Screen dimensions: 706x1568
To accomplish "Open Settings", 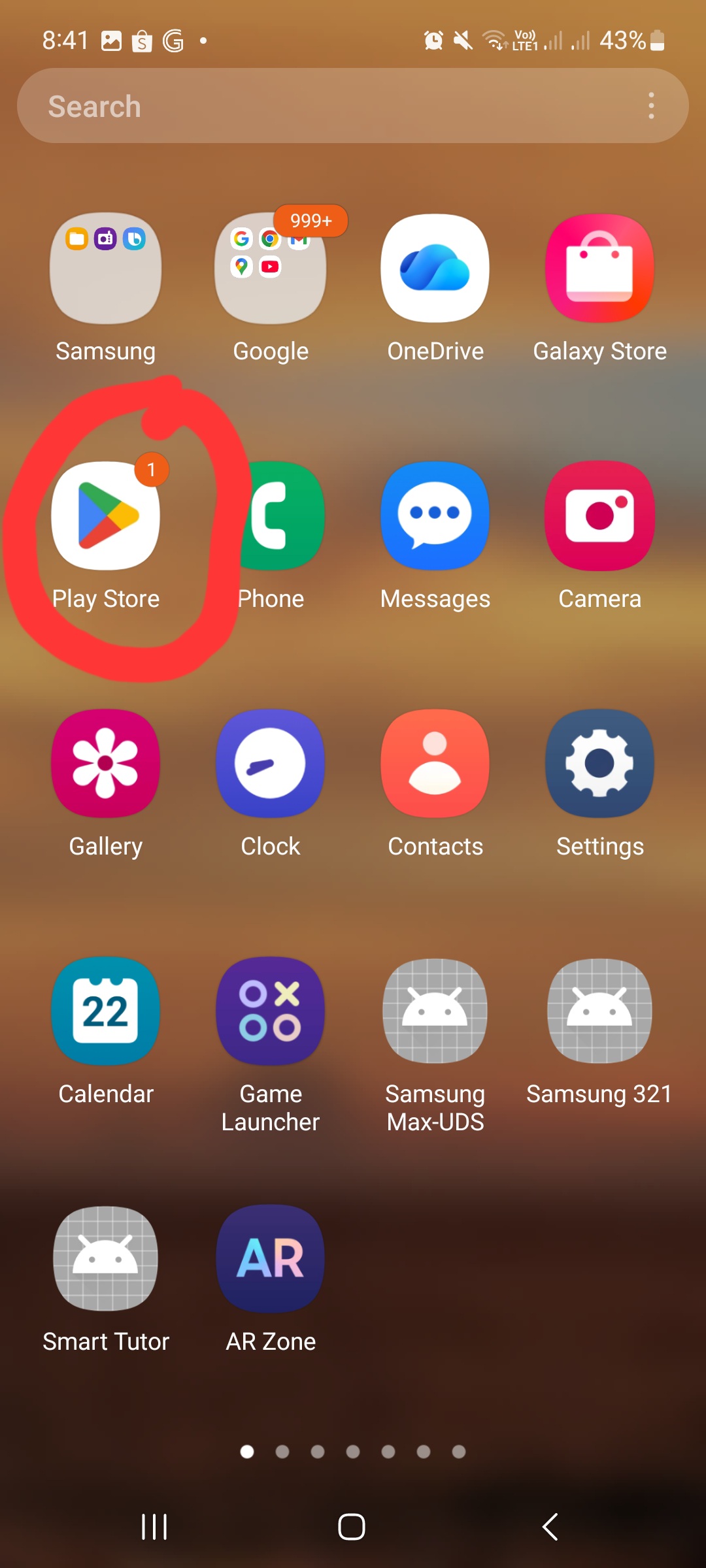I will point(600,763).
